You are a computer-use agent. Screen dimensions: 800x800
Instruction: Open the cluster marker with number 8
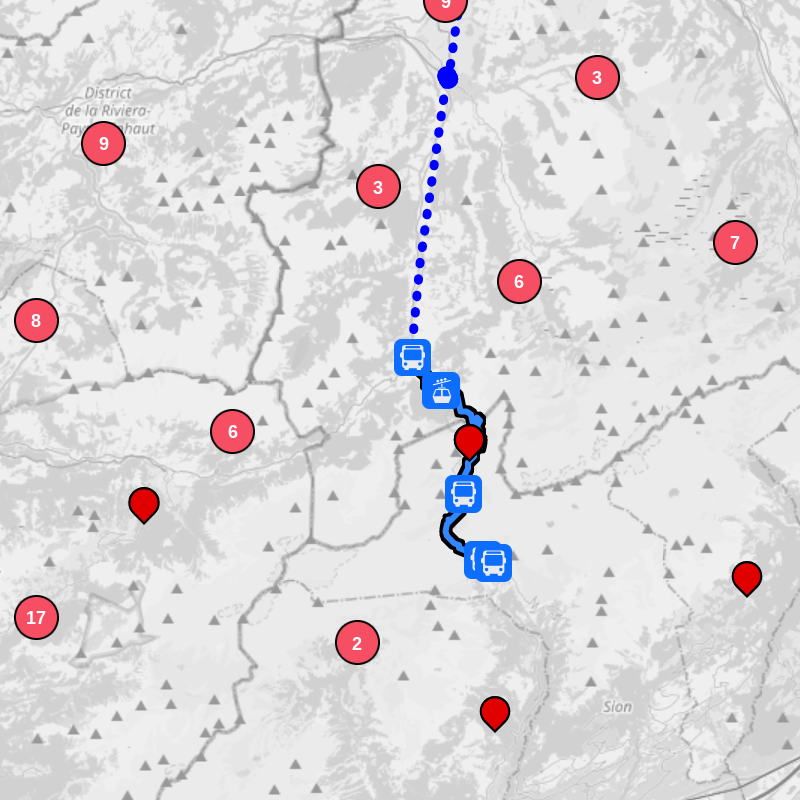pos(36,320)
